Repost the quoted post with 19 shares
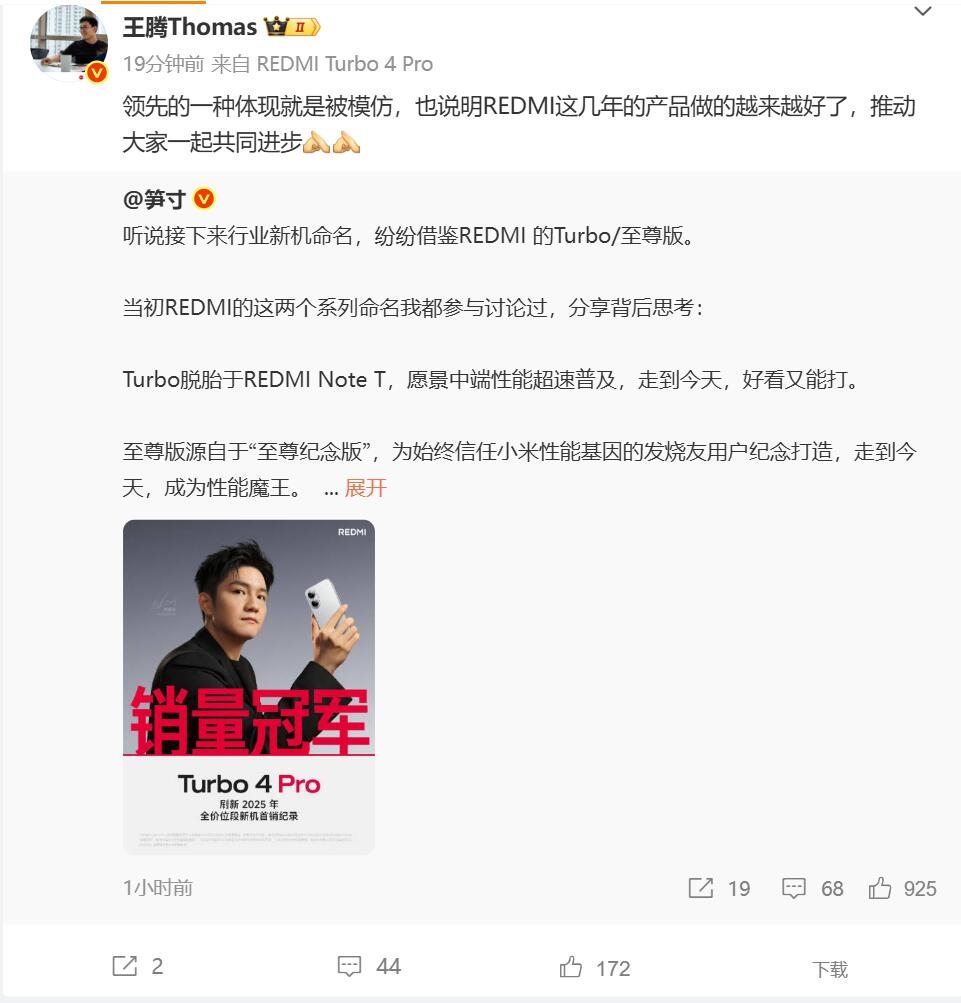 [719, 888]
